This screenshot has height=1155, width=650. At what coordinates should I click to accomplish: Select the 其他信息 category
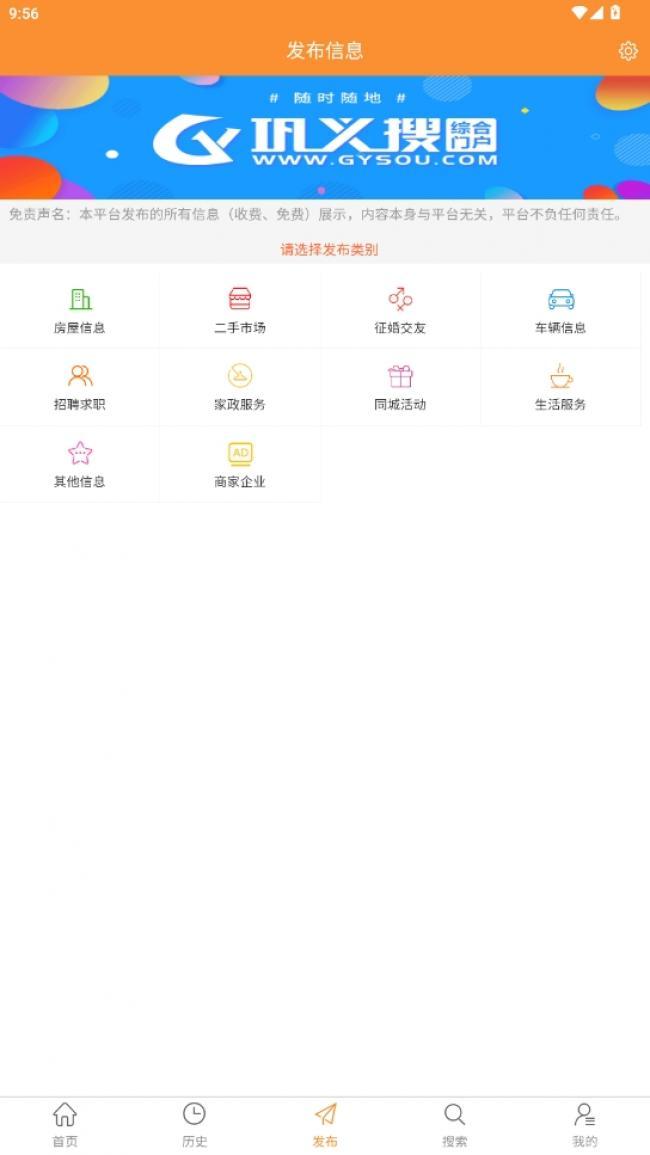pos(80,465)
